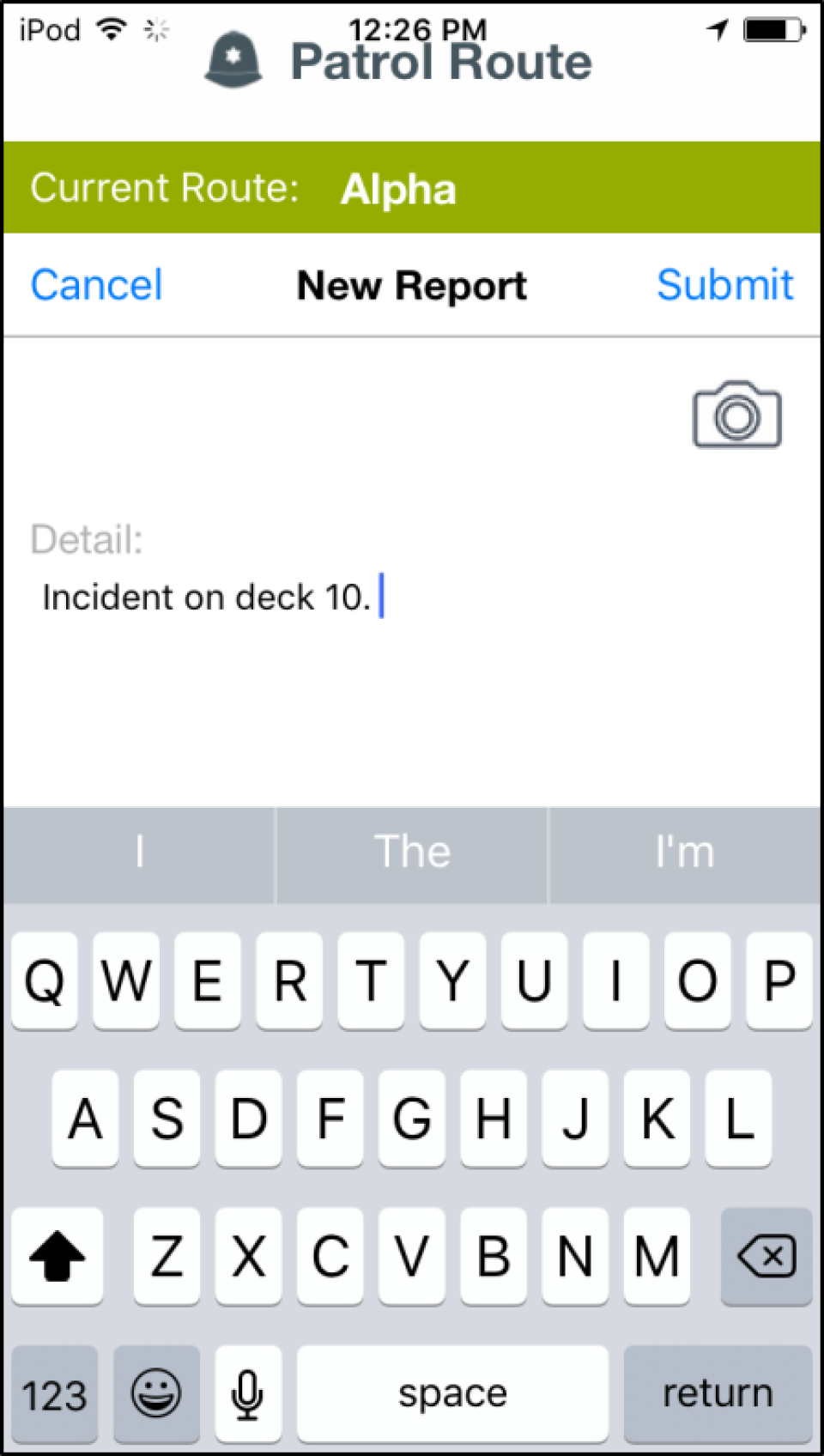
Task: Cancel the new report
Action: [x=96, y=285]
